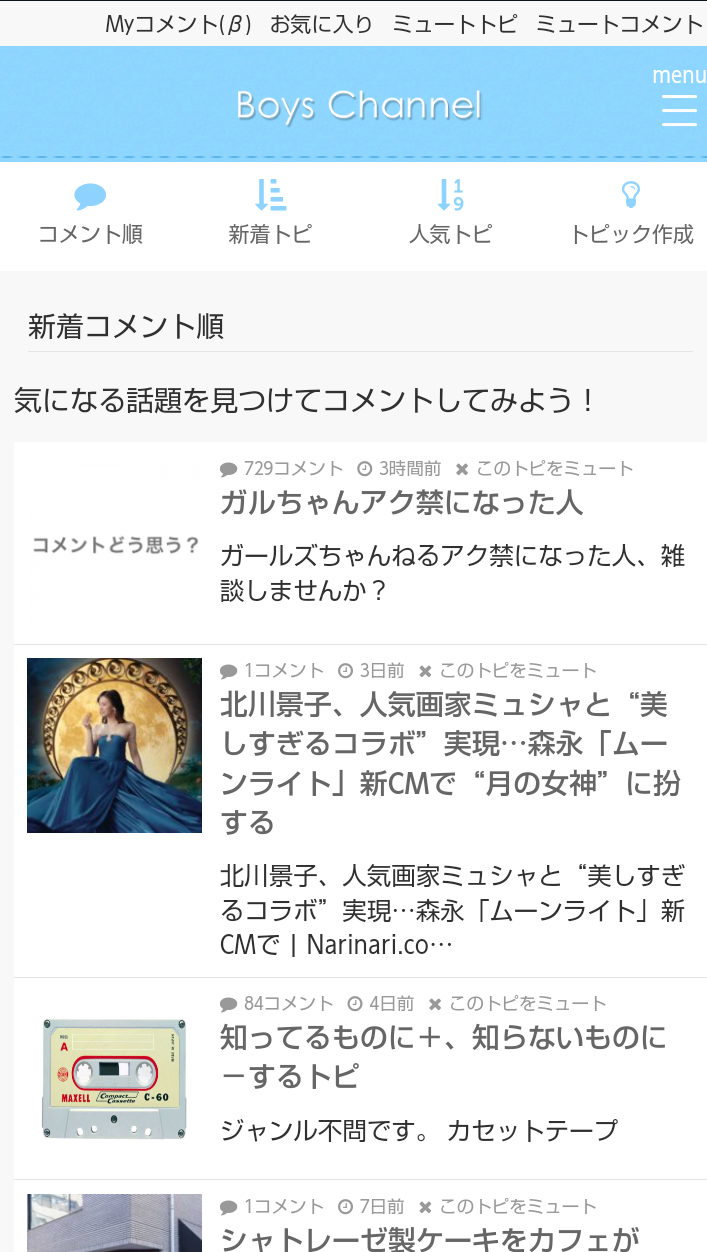
Task: Open the シャトレーゼ製ケーキ topic
Action: click(x=430, y=1238)
